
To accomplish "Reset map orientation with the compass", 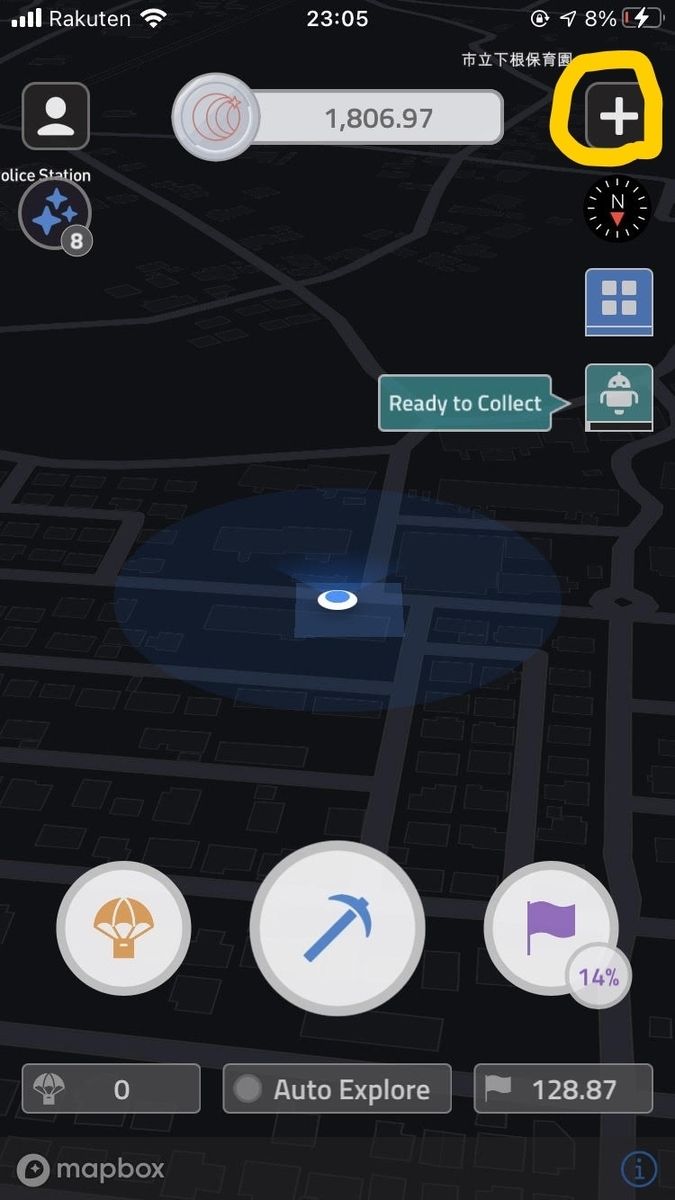I will coord(617,209).
